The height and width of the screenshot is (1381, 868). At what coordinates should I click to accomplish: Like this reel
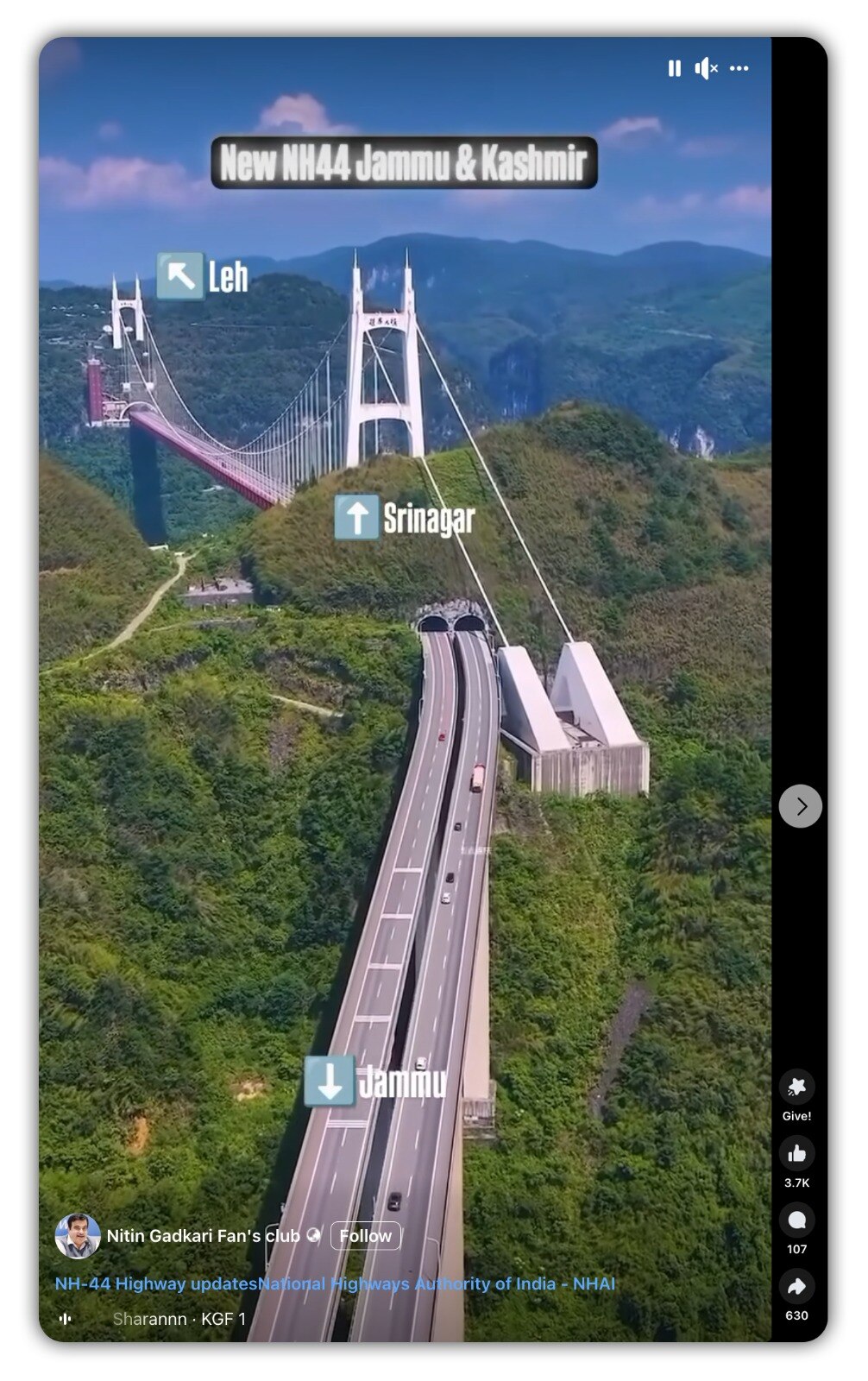click(796, 1153)
